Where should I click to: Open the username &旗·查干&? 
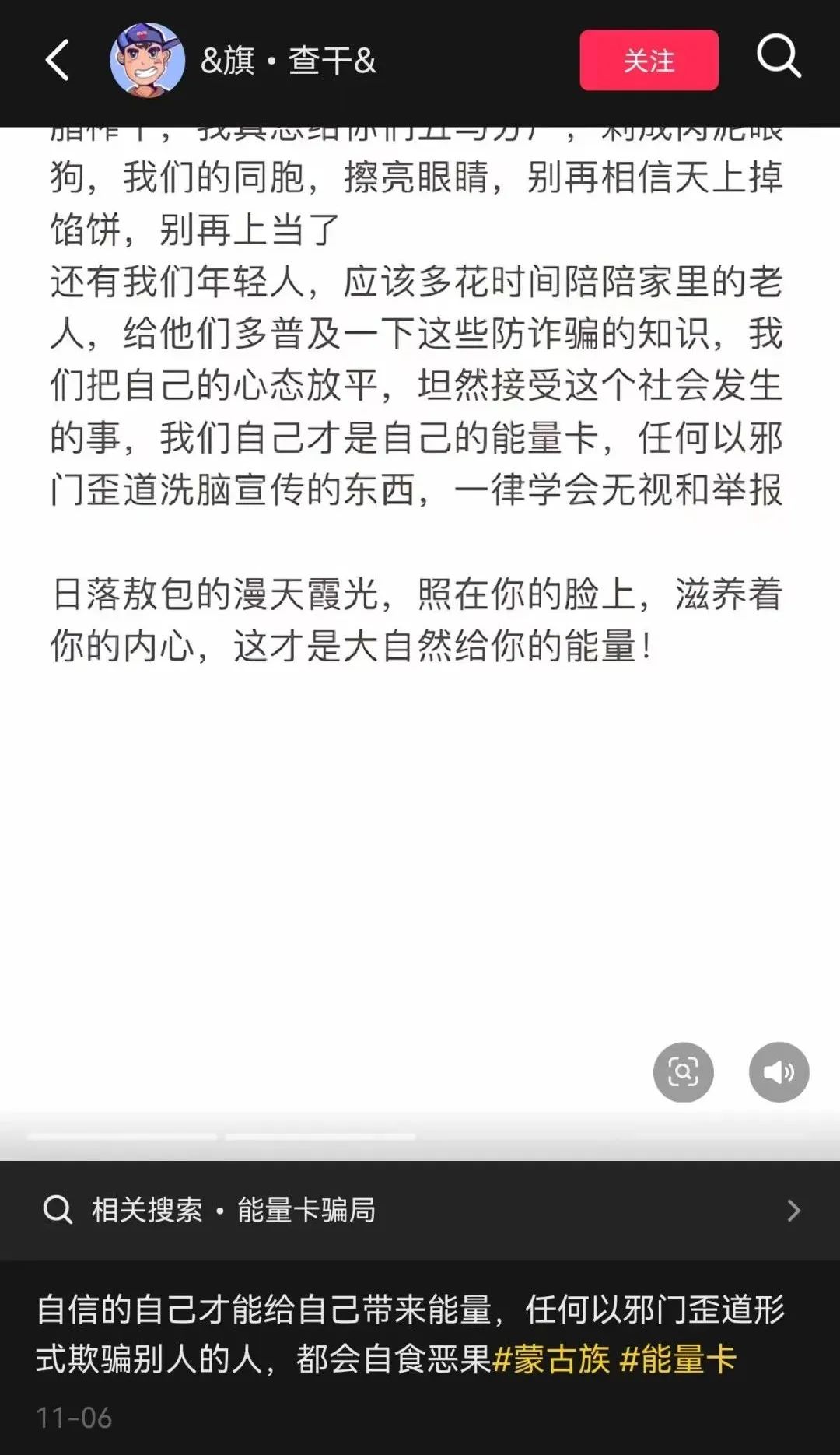(289, 61)
